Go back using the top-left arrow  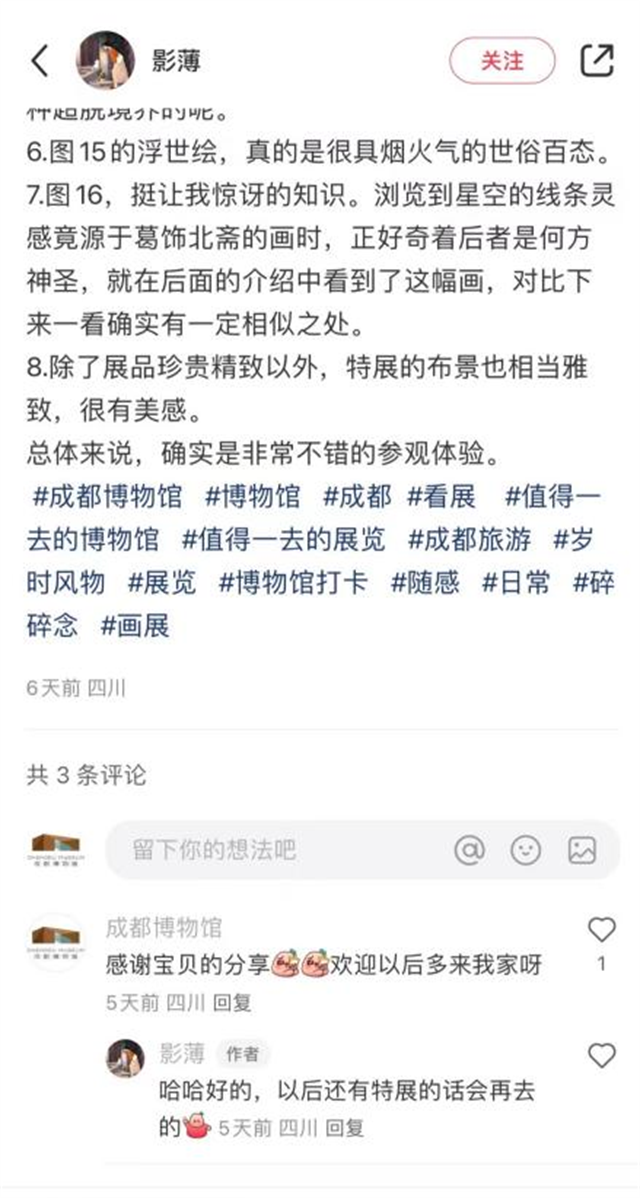pyautogui.click(x=40, y=62)
